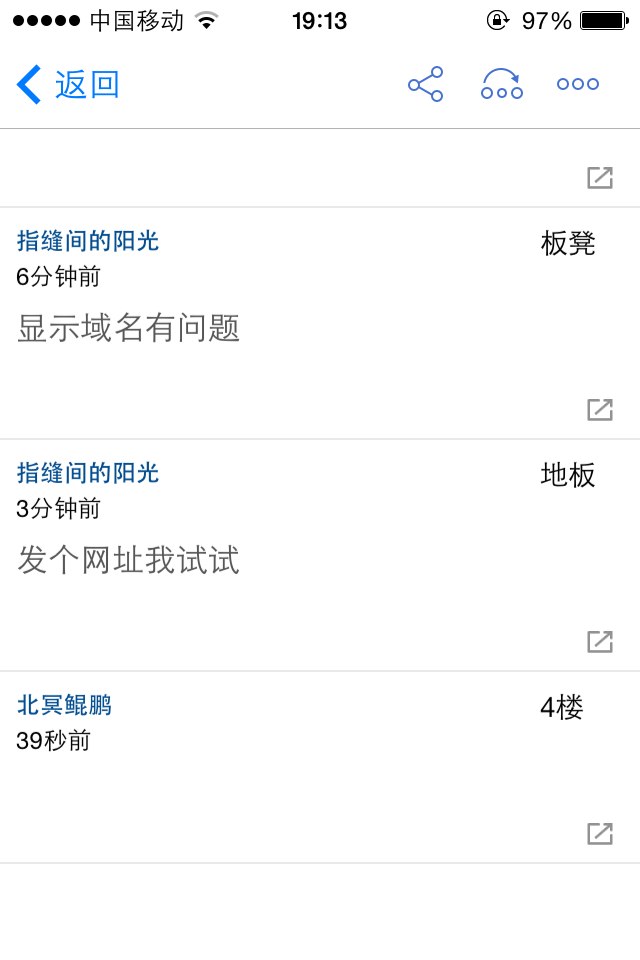Tap the reply icon in the topmost post
This screenshot has width=640, height=960.
tap(600, 178)
